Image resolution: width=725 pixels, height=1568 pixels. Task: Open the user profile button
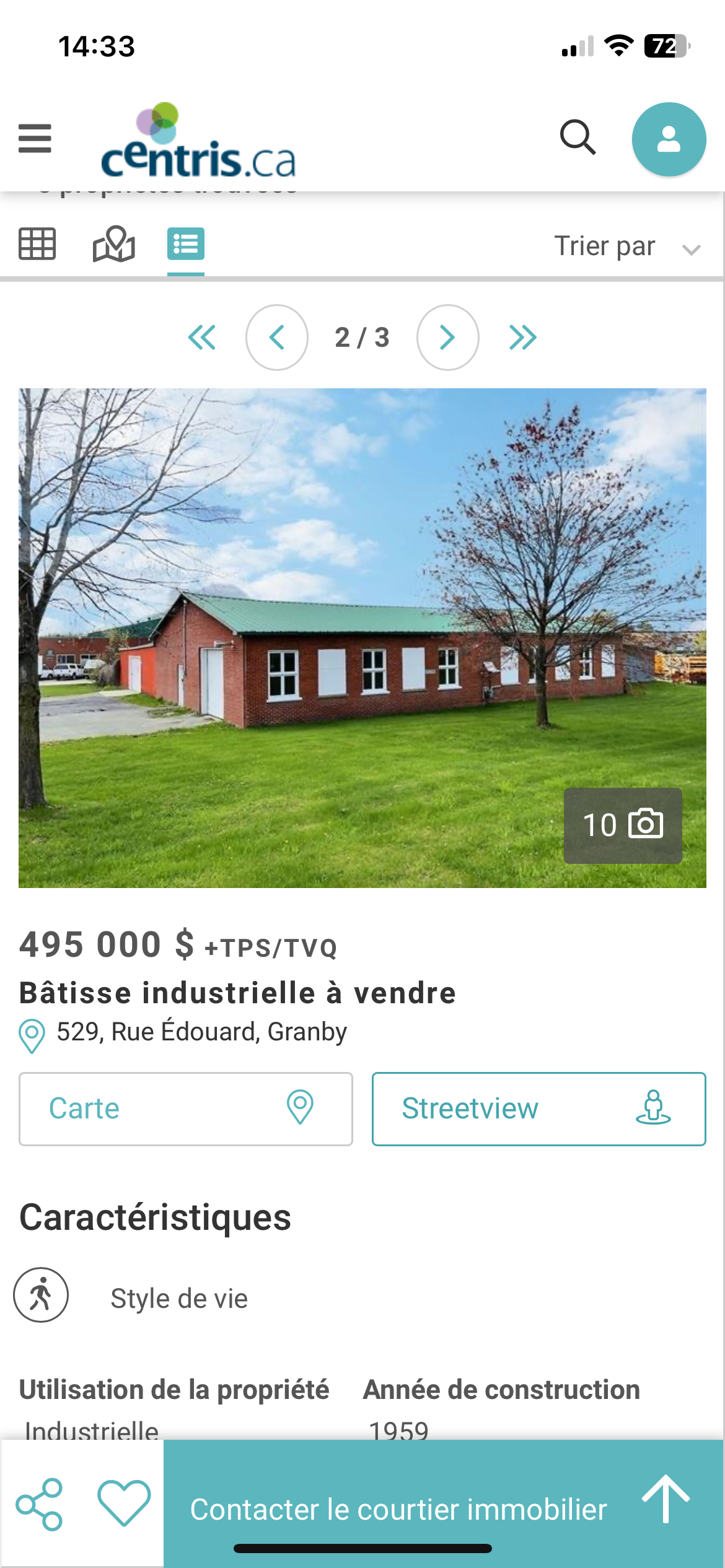pos(669,139)
